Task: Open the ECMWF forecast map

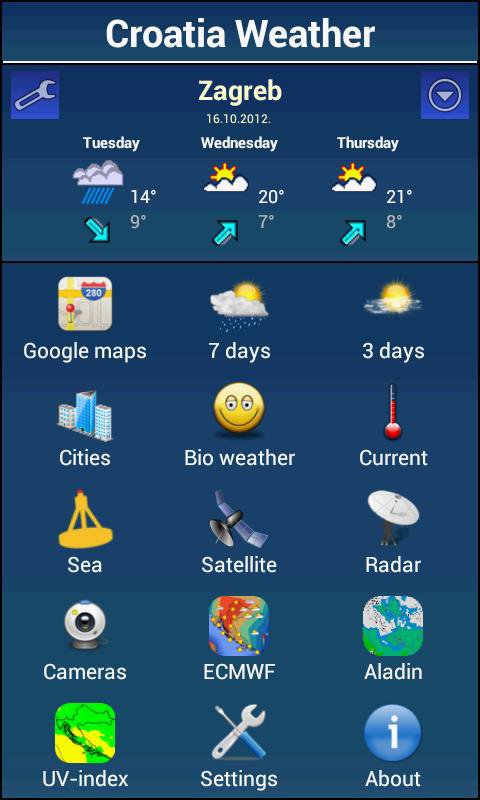Action: 239,640
